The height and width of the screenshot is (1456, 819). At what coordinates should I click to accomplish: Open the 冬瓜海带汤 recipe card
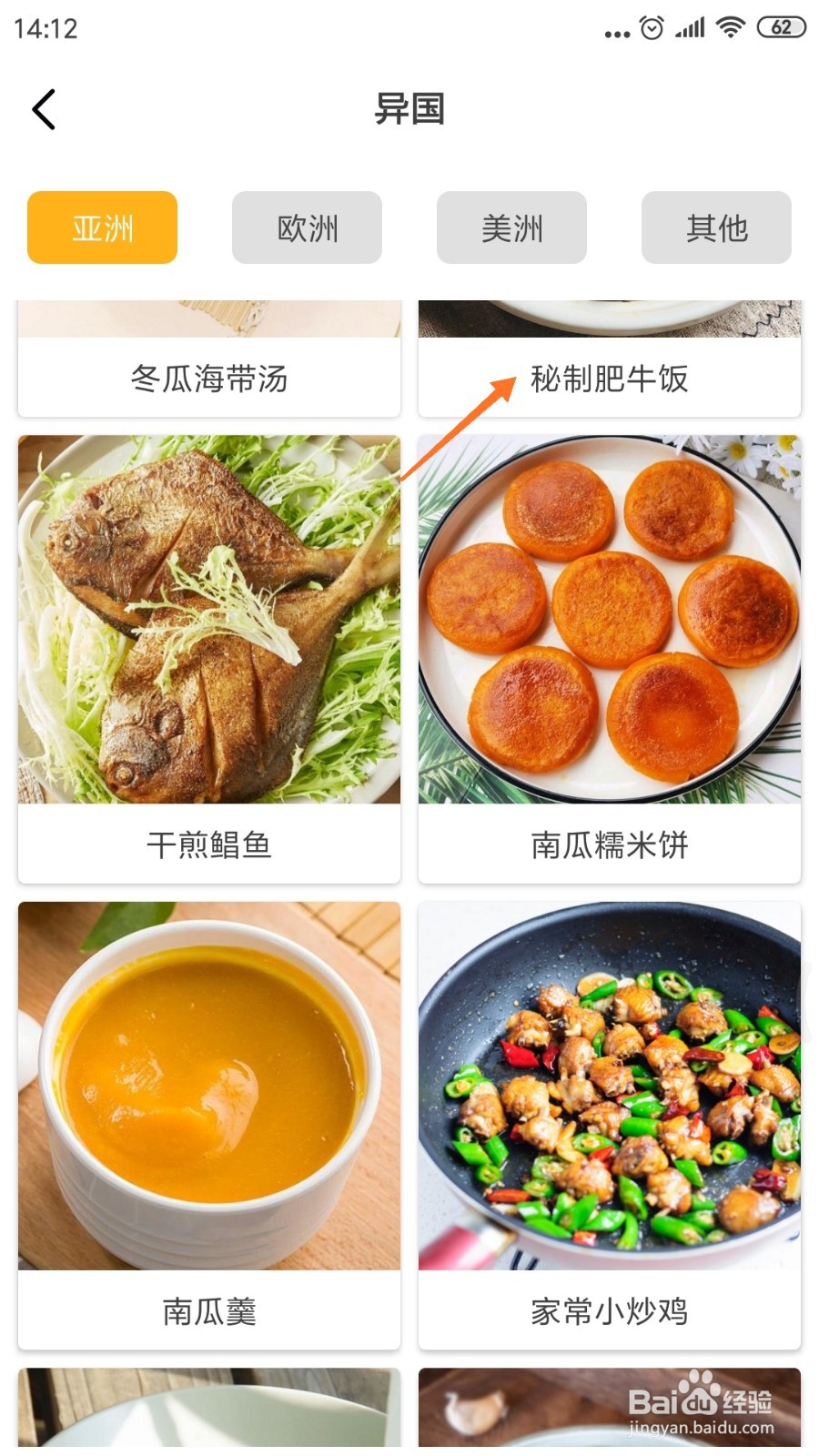point(209,359)
